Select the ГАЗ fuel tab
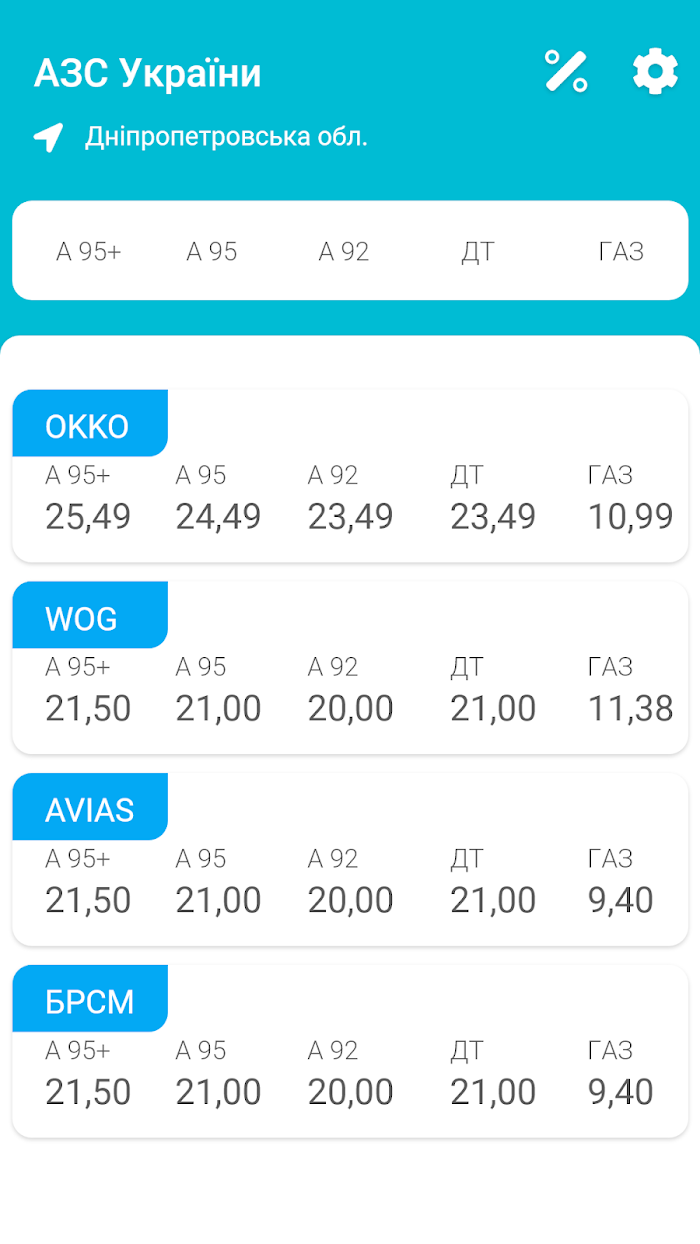Viewport: 700px width, 1244px height. coord(621,251)
